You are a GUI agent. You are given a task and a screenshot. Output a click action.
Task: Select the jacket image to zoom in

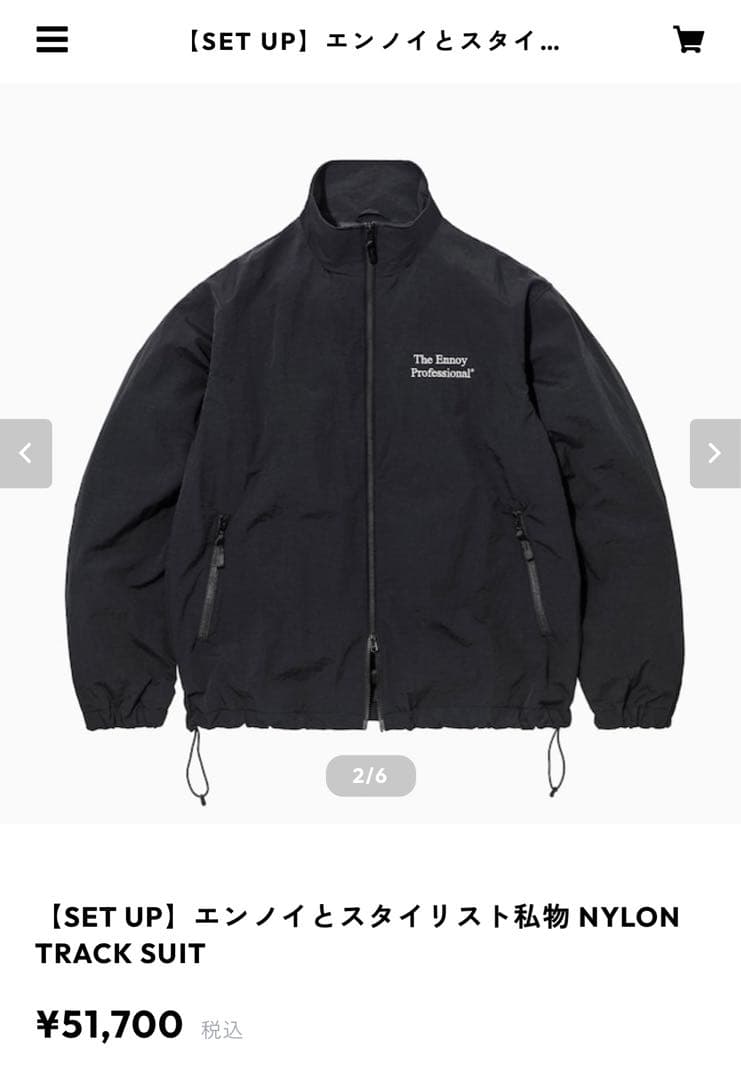click(370, 450)
